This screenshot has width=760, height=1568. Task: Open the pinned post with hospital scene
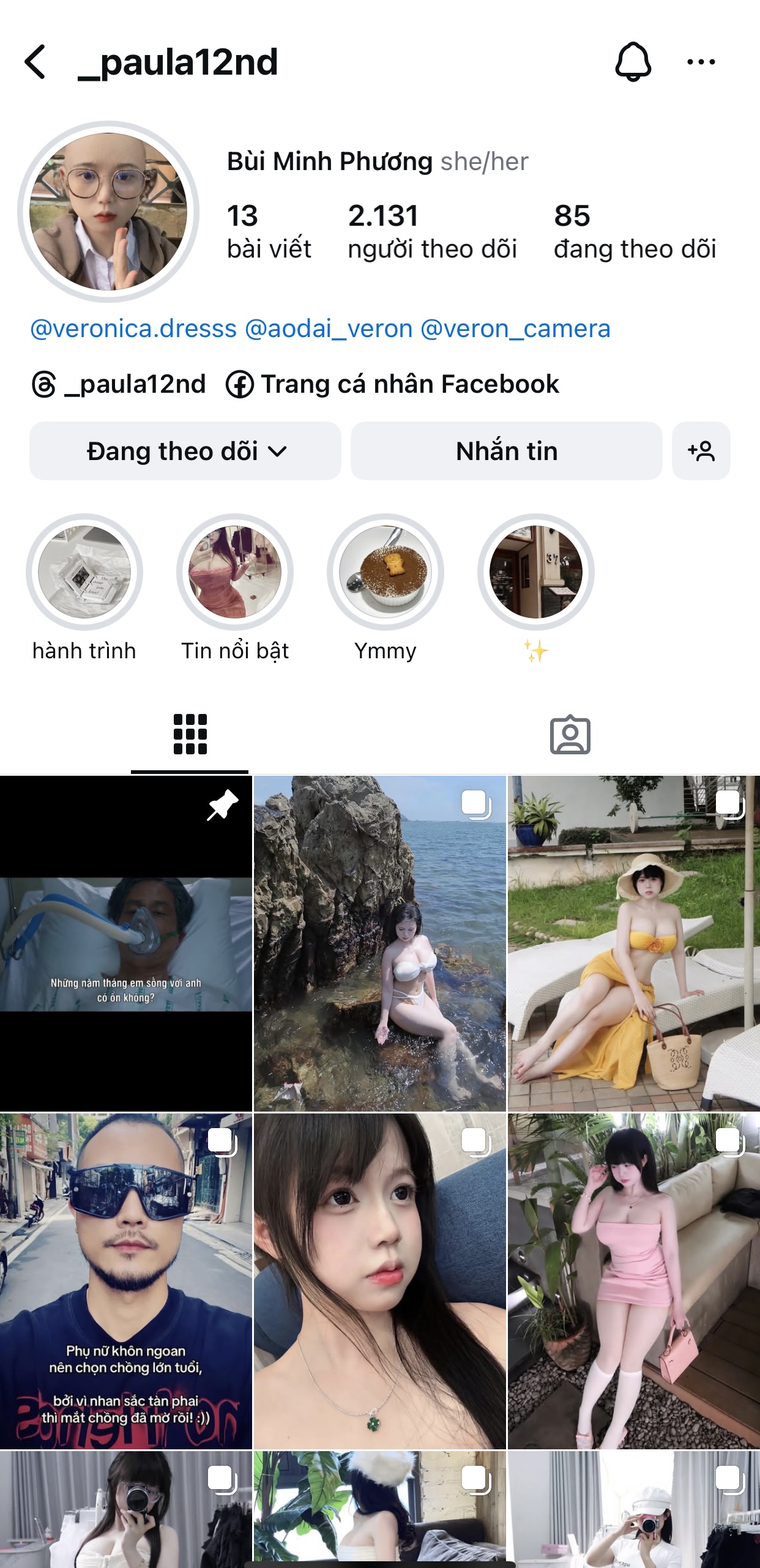[x=126, y=943]
